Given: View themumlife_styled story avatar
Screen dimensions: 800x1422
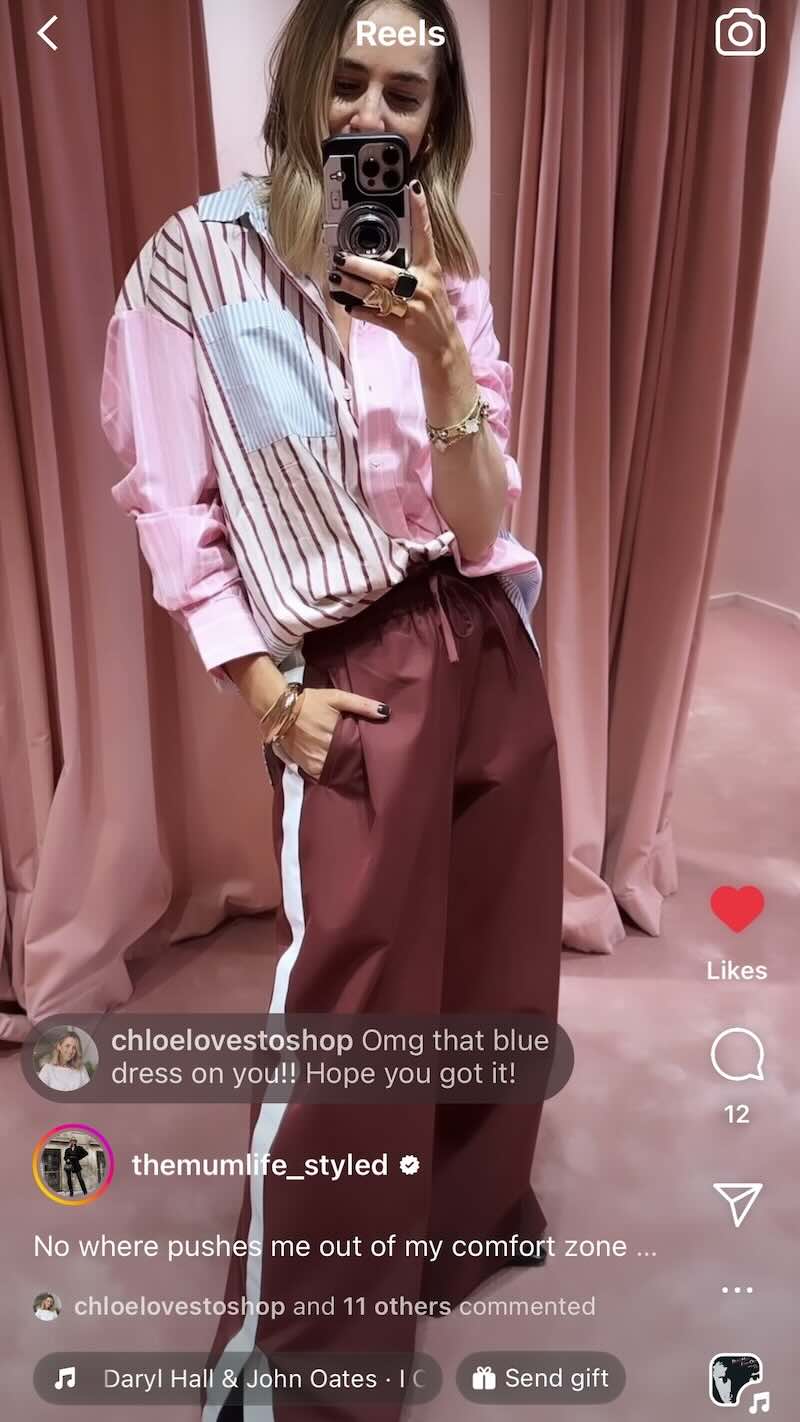Looking at the screenshot, I should coord(74,1165).
